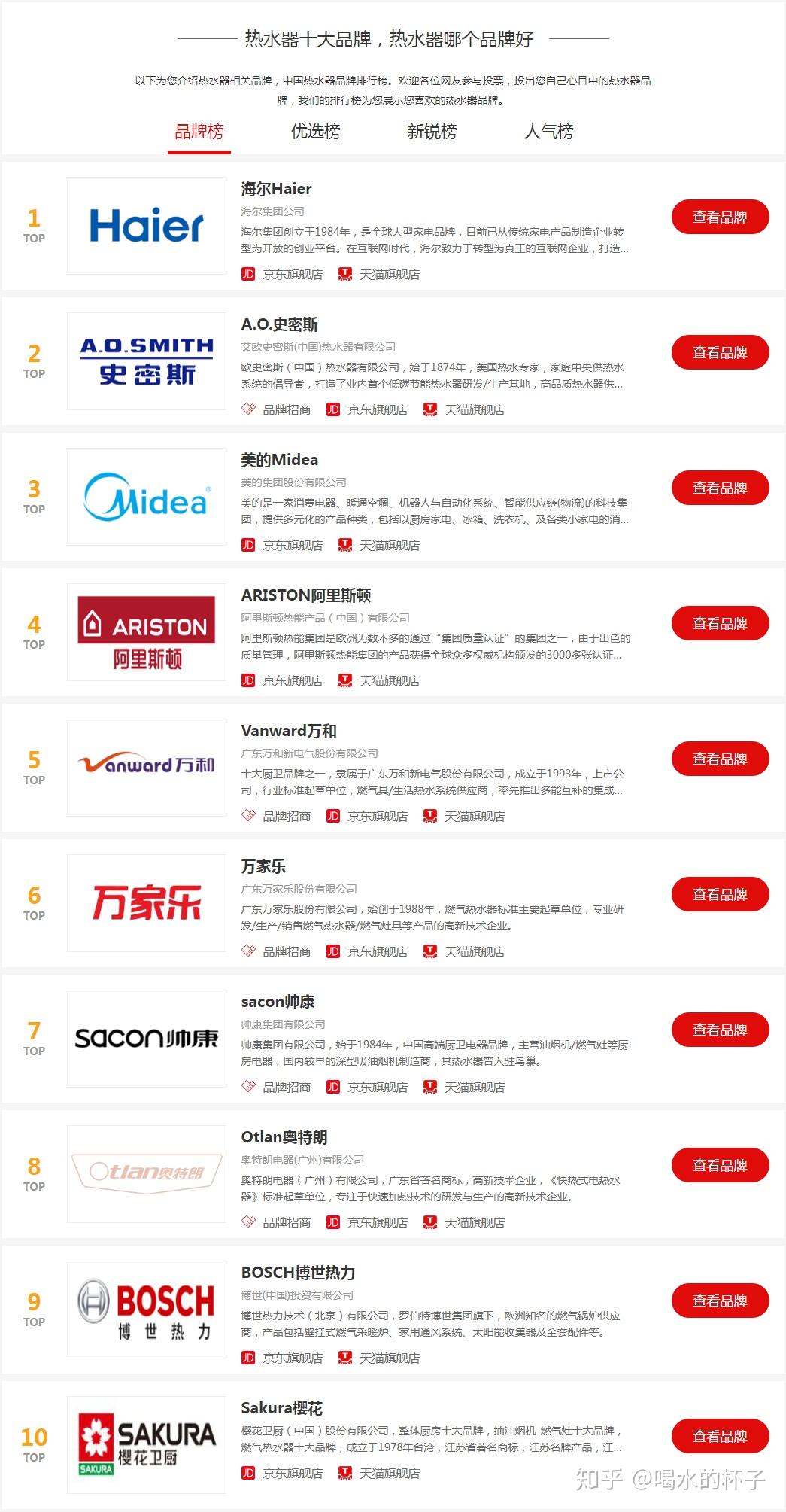786x1512 pixels.
Task: Select the 品牌招商 icon for 万家乐
Action: coord(248,951)
